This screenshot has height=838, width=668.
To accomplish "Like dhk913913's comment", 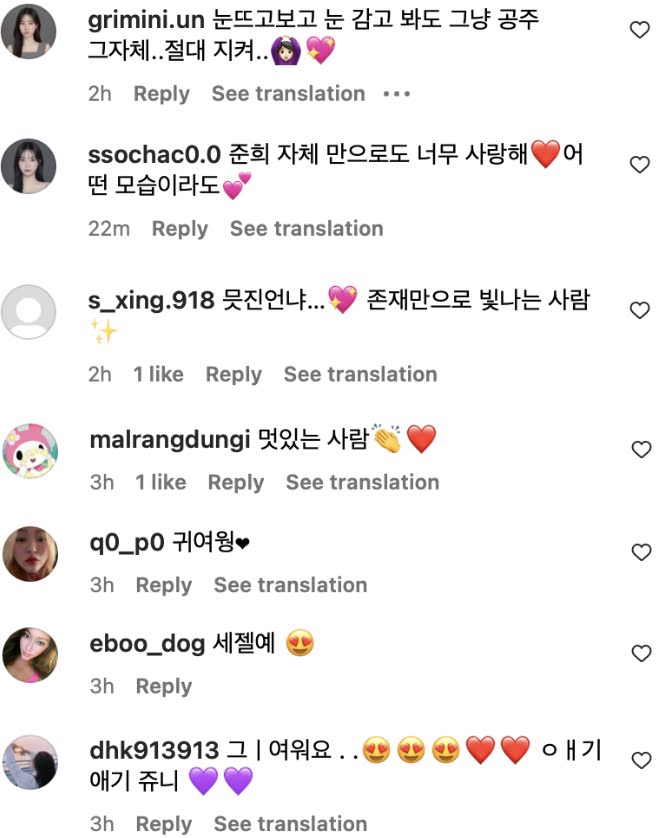I will click(641, 760).
